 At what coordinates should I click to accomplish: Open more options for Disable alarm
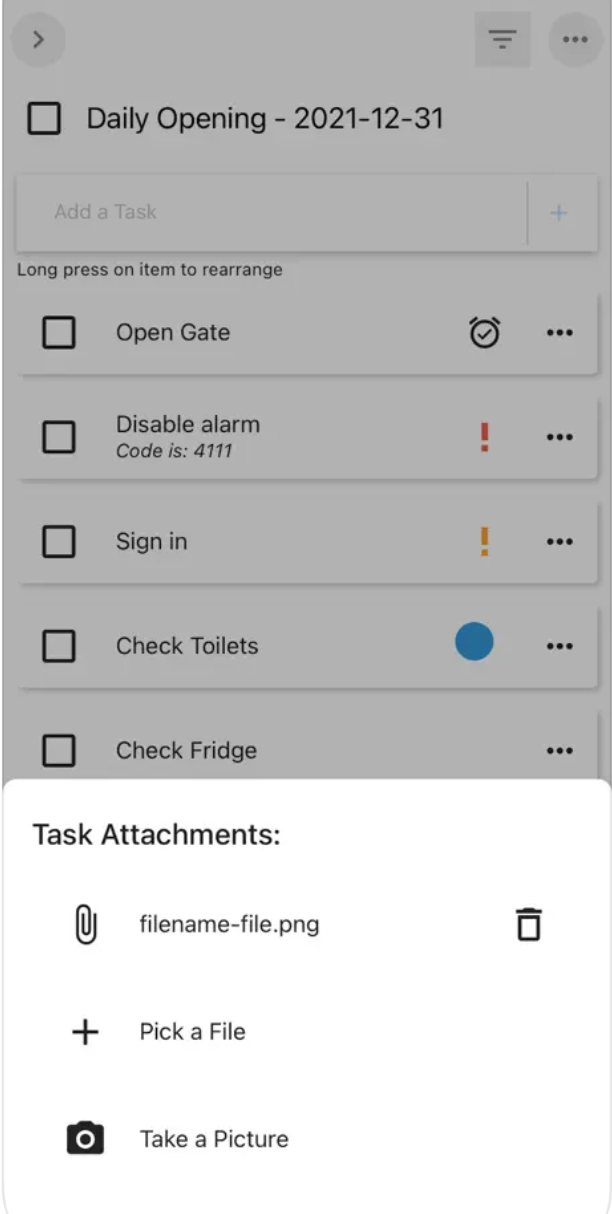tap(559, 437)
